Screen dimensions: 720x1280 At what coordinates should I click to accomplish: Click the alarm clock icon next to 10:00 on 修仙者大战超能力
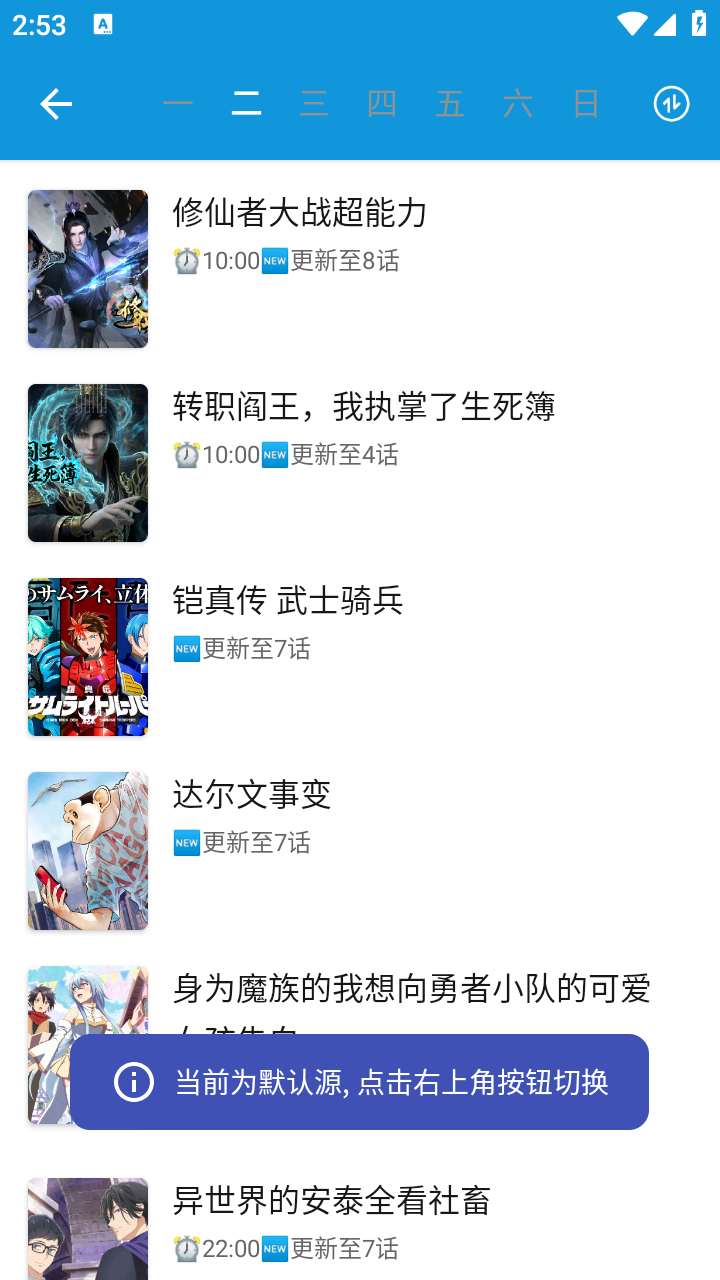click(185, 261)
